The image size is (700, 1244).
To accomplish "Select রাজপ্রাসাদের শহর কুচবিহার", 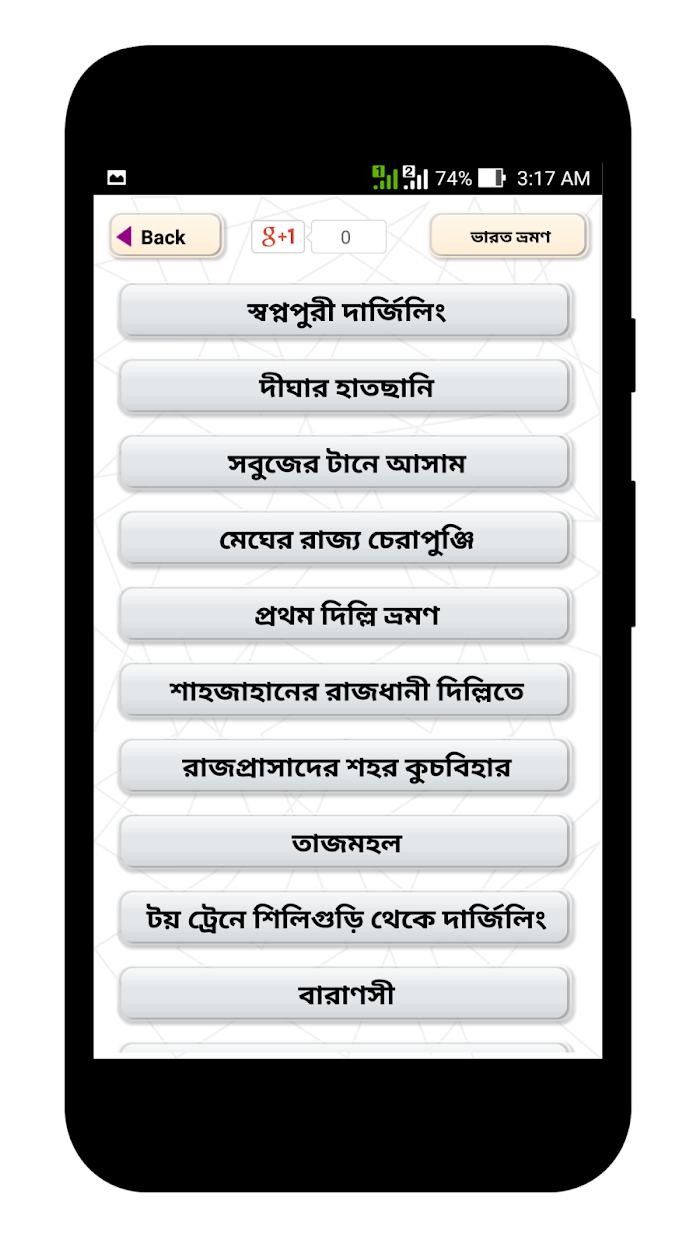I will 344,767.
